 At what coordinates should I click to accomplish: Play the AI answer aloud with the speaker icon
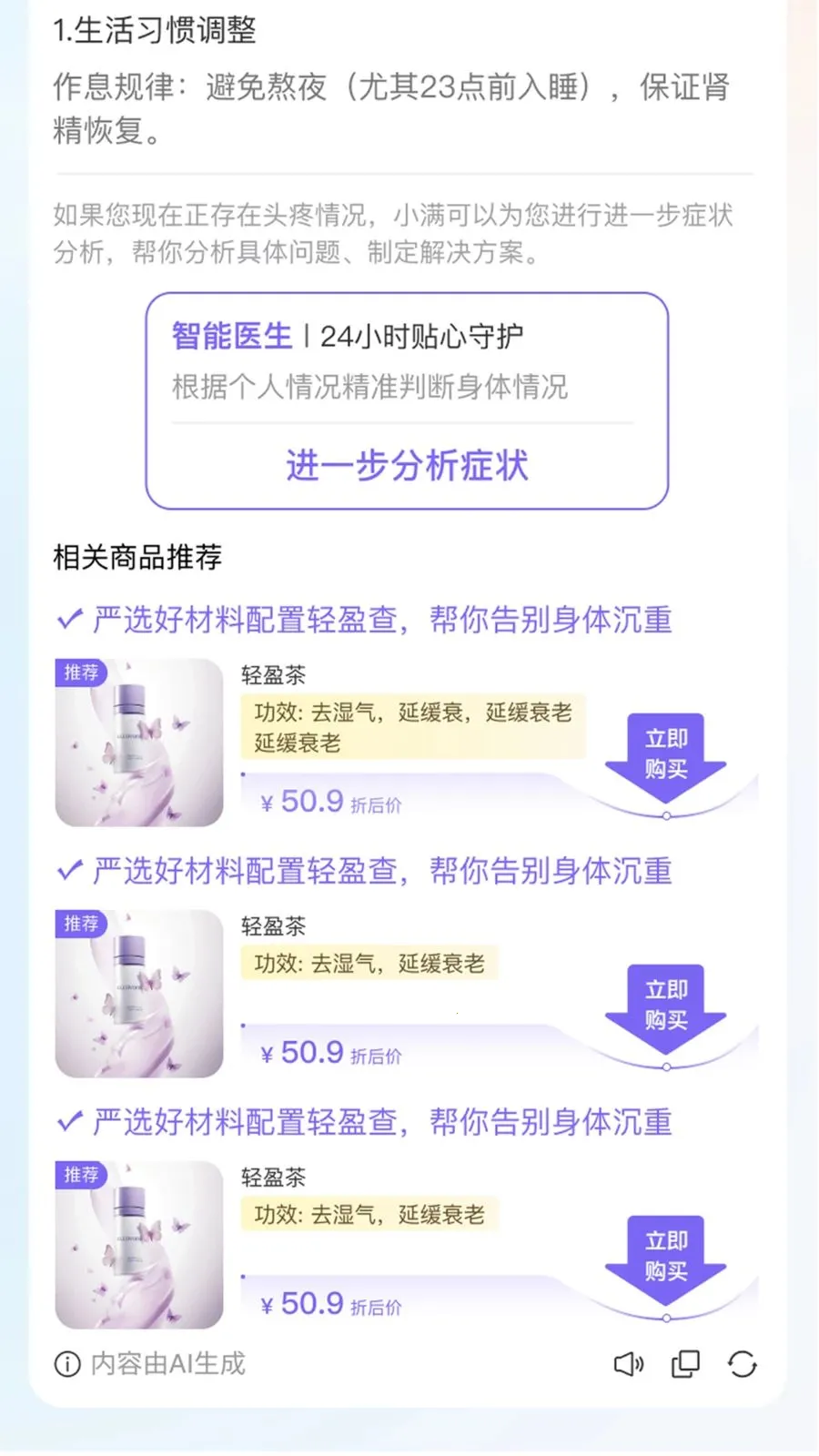(x=628, y=1363)
